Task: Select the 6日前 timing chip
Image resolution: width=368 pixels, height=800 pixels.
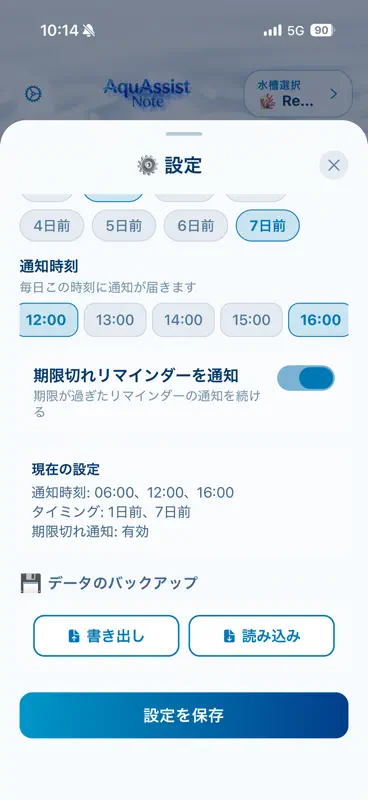Action: [x=195, y=226]
